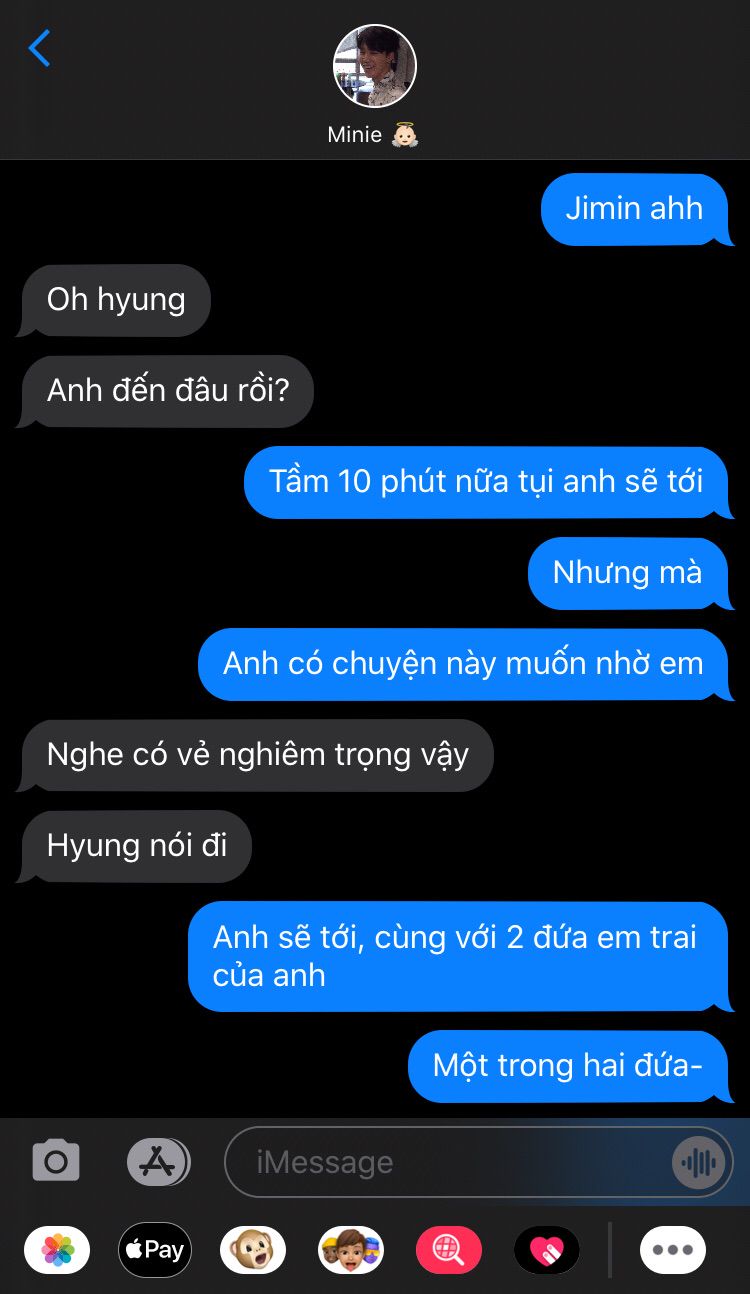This screenshot has height=1294, width=750.
Task: Open the Animoji monkey app
Action: pos(253,1249)
